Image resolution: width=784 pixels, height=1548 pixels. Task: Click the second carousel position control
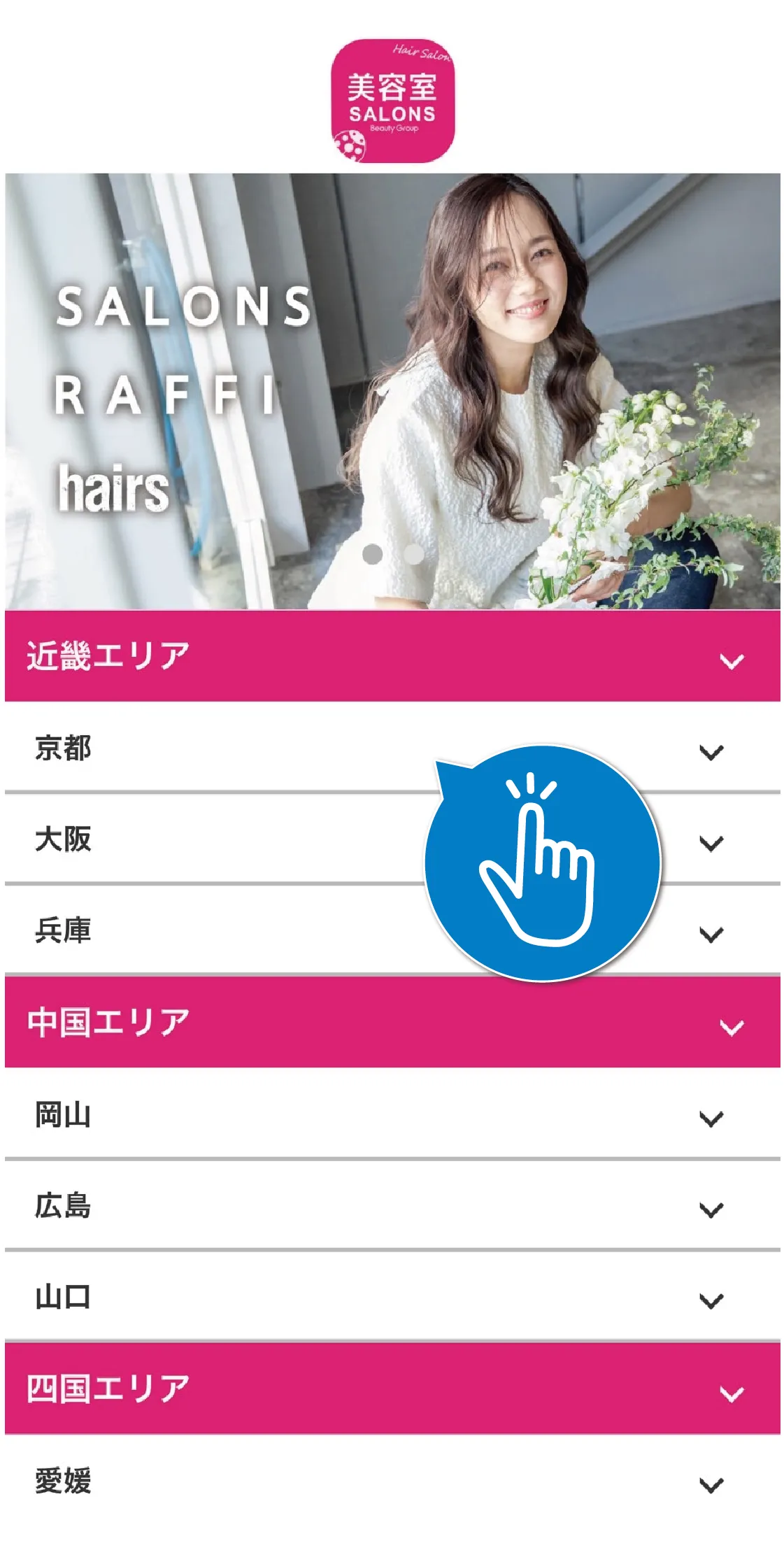pos(413,553)
